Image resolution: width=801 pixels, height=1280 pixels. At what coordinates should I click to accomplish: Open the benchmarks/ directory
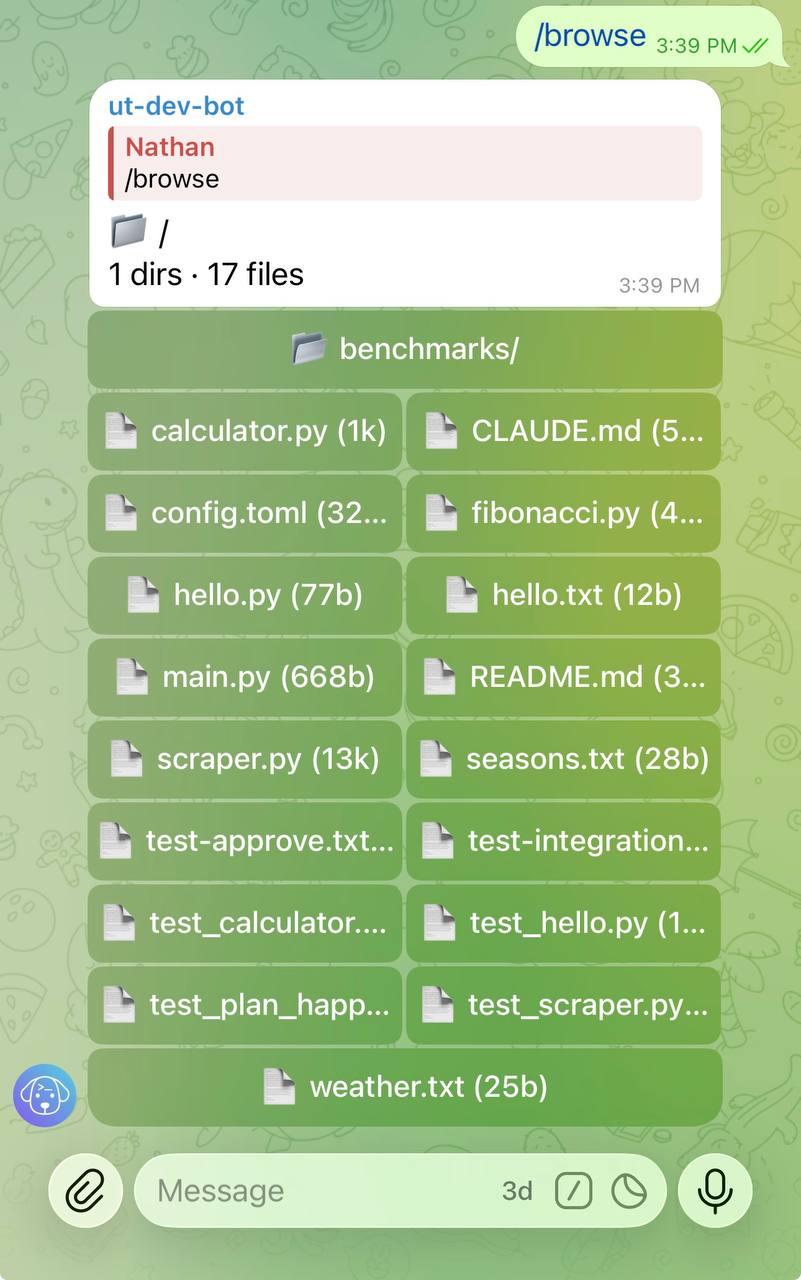[404, 349]
